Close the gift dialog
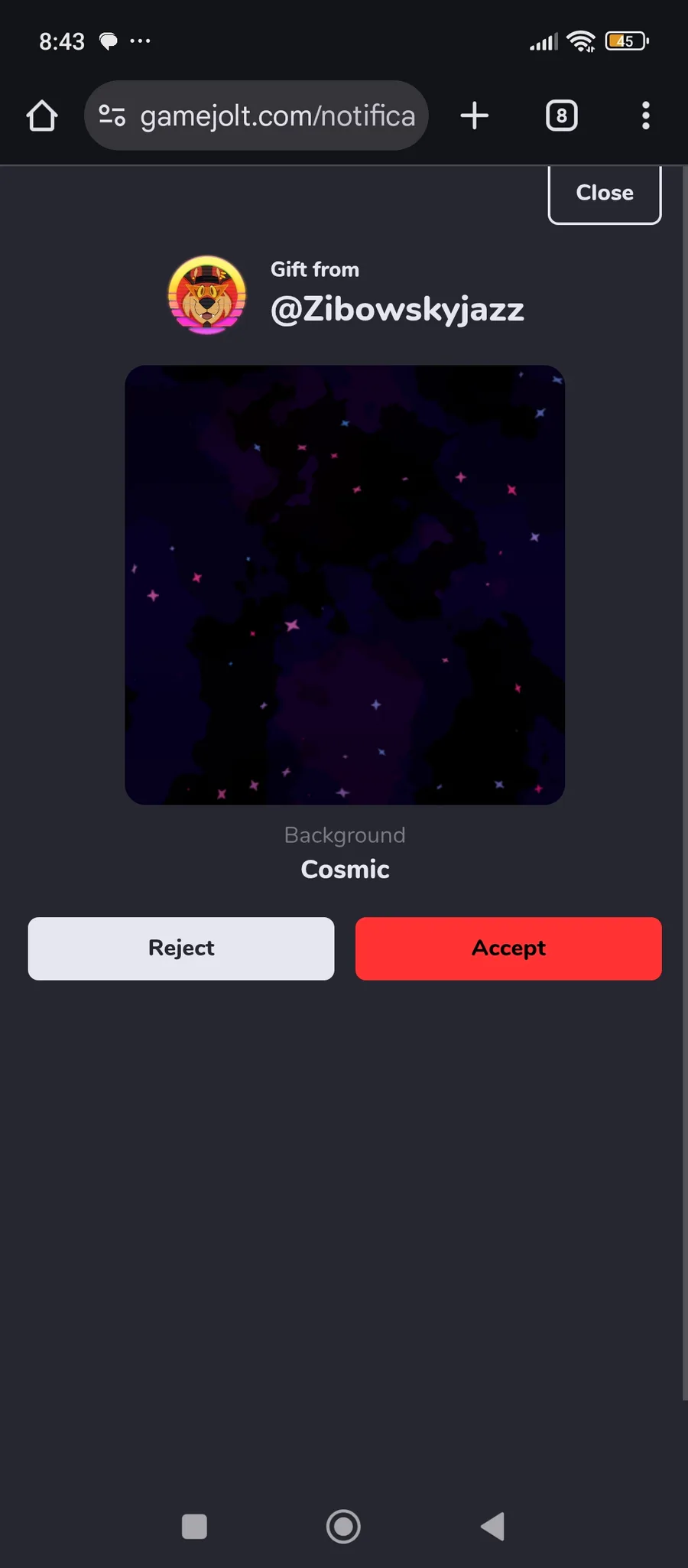 (x=605, y=194)
